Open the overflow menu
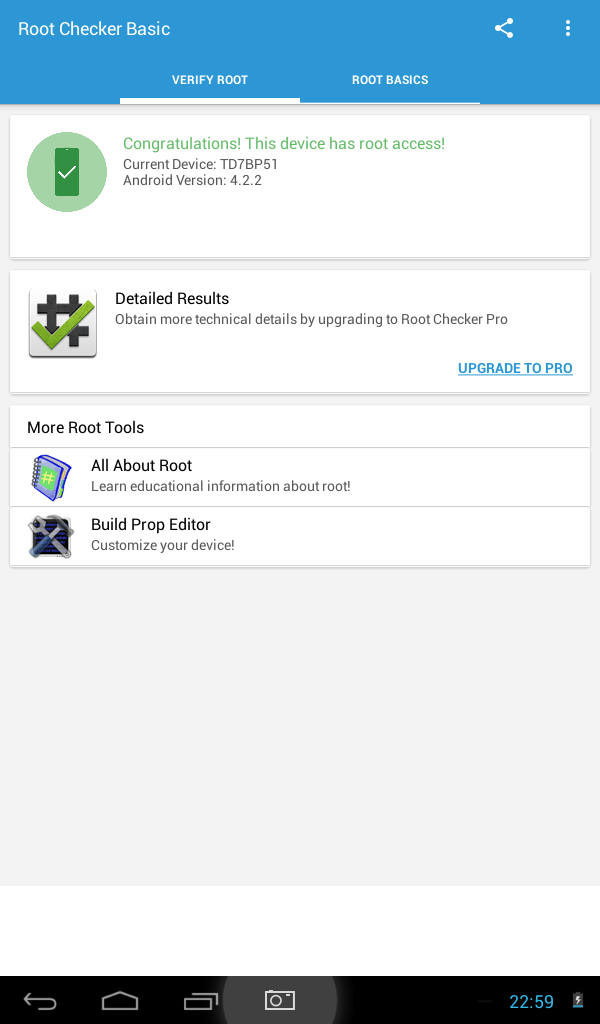 (x=568, y=29)
